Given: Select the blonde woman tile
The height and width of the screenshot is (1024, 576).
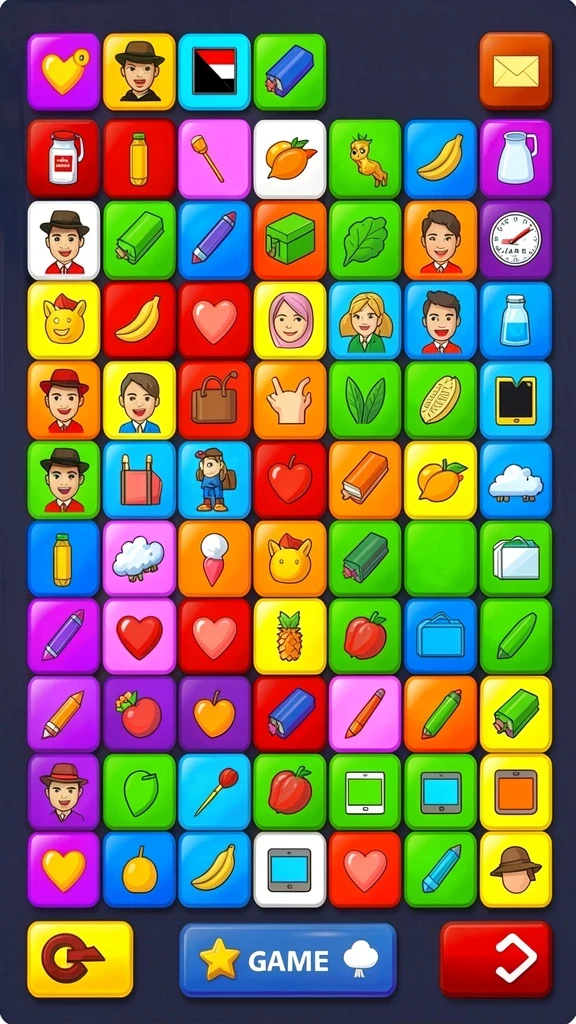Looking at the screenshot, I should coord(364,321).
